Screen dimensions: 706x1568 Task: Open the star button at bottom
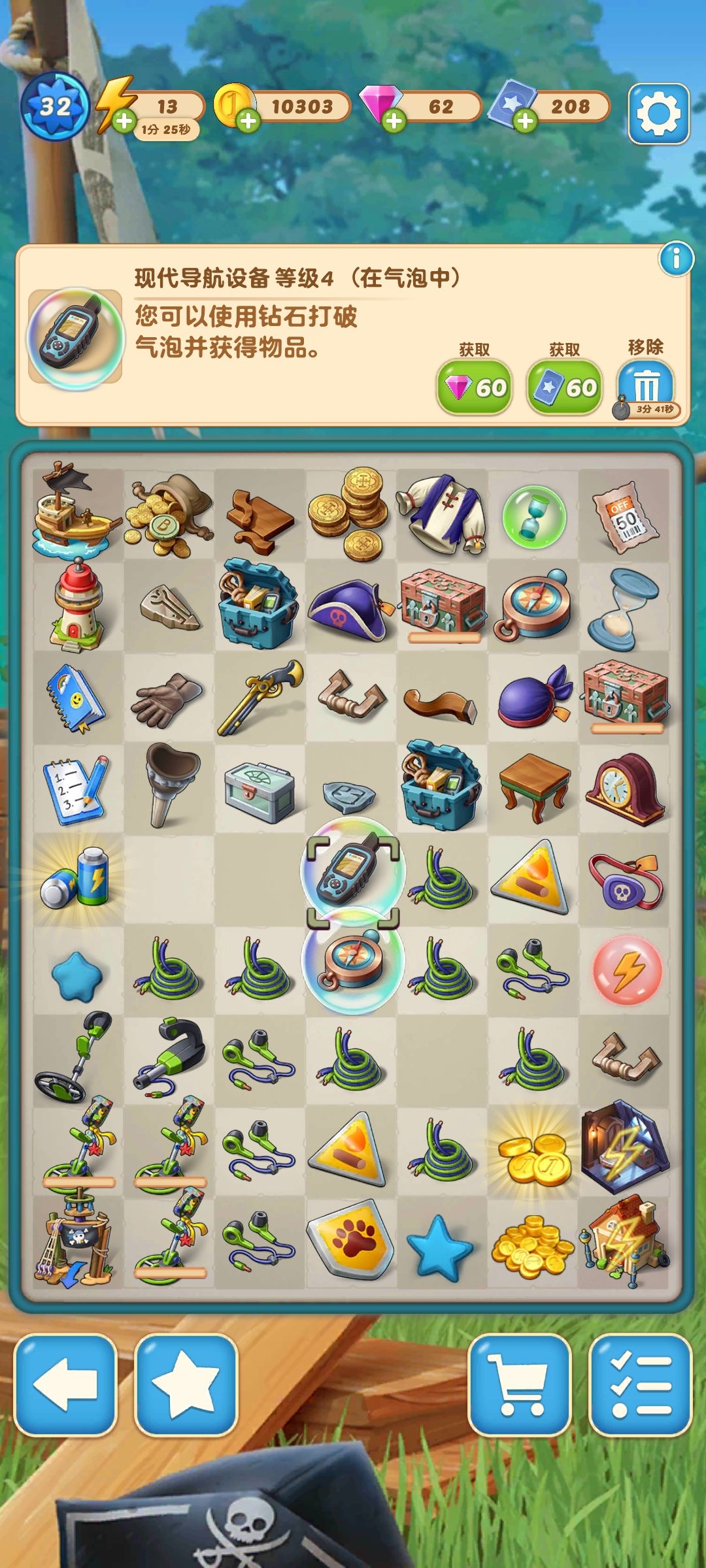click(x=186, y=1384)
